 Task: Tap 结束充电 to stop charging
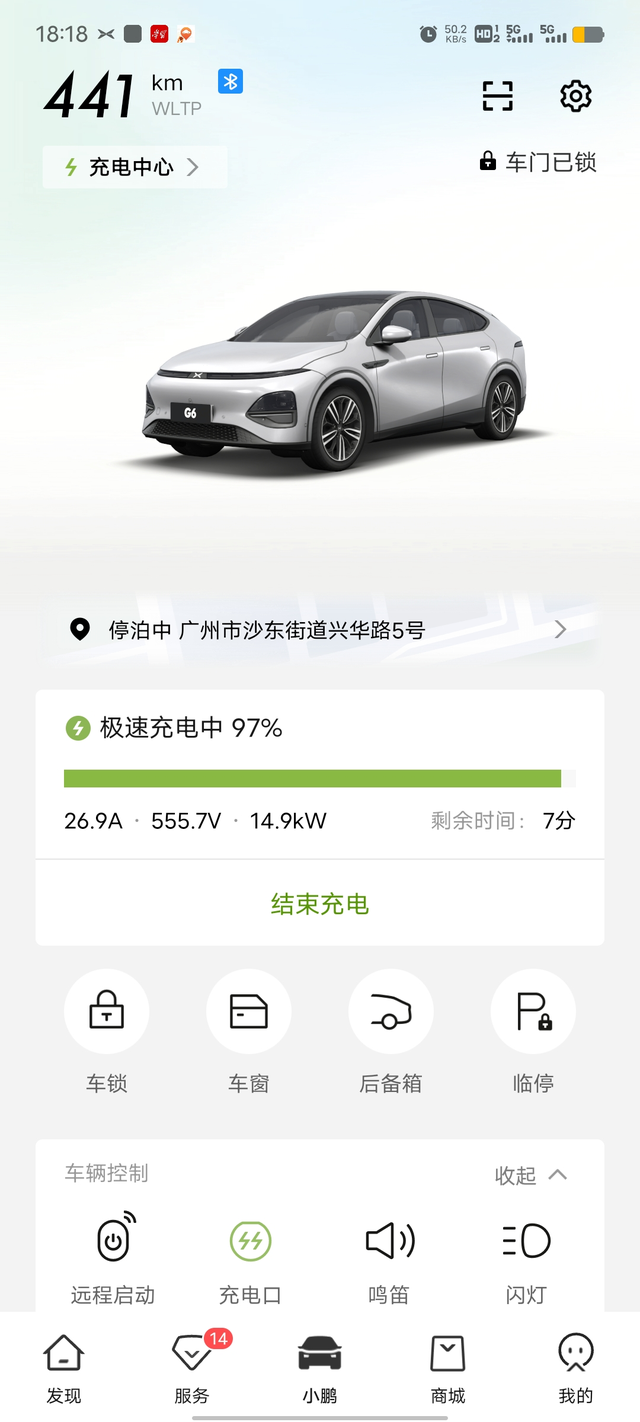click(320, 904)
